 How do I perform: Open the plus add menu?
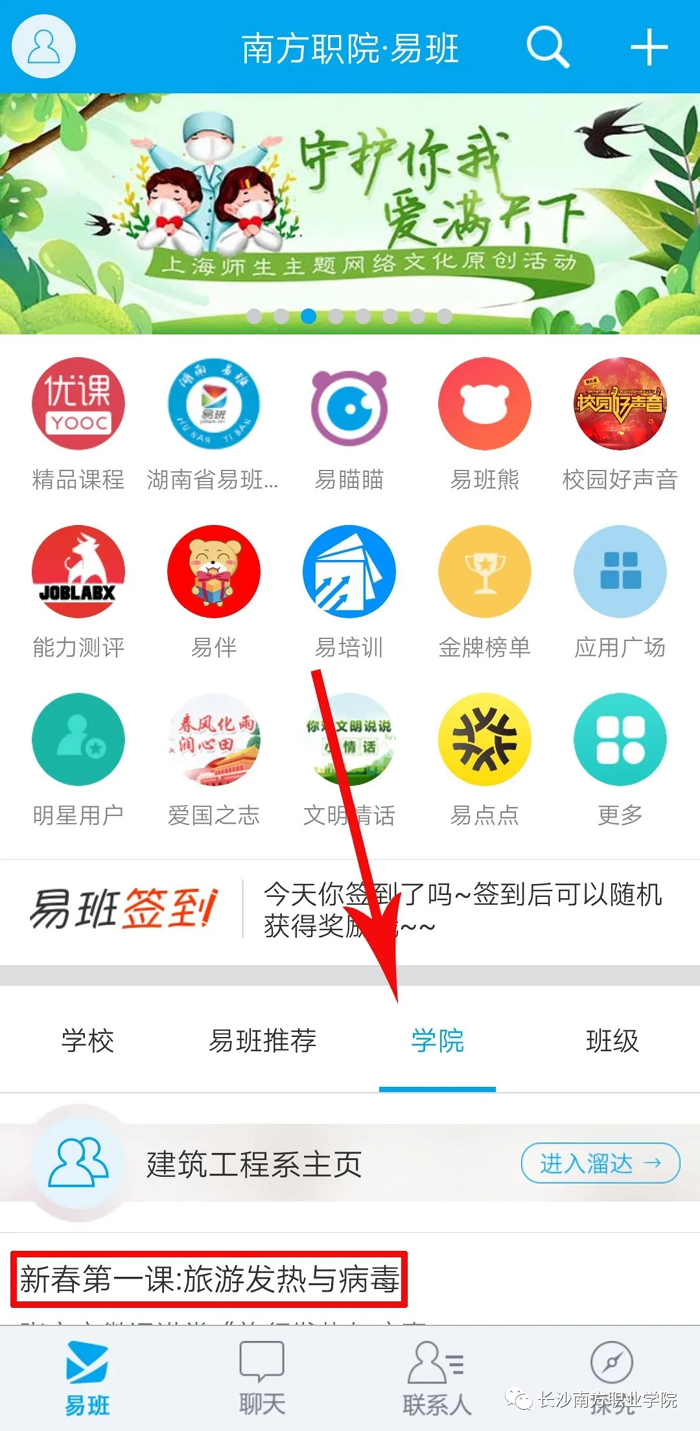click(648, 47)
